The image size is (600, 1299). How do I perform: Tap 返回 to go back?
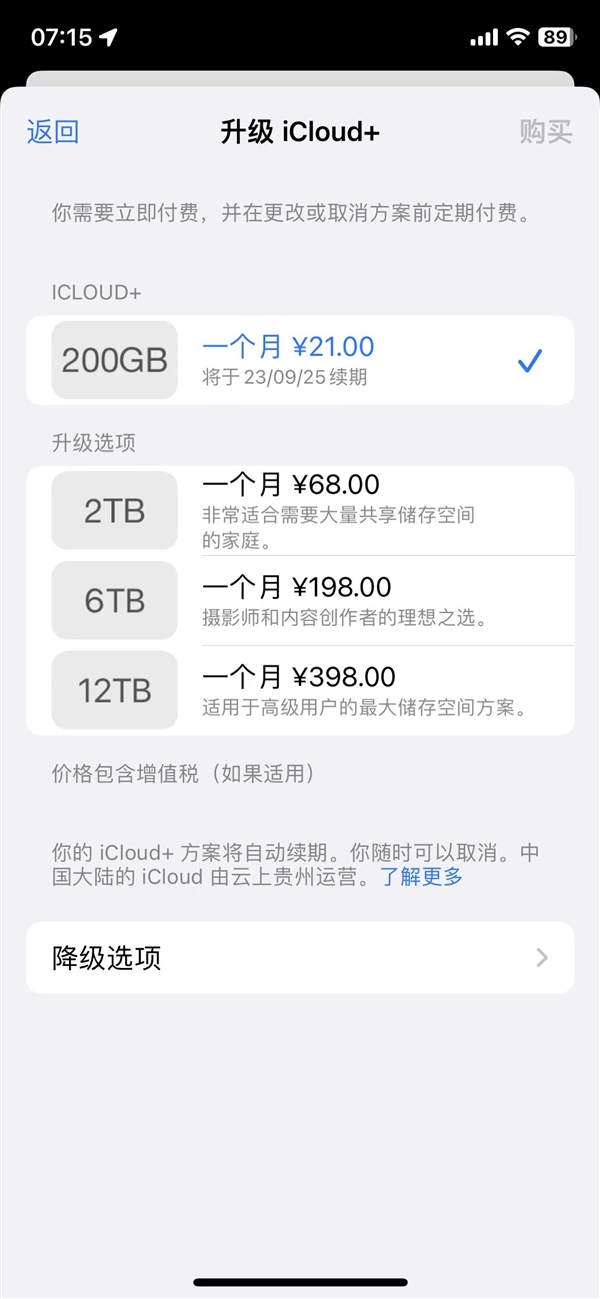[x=53, y=132]
